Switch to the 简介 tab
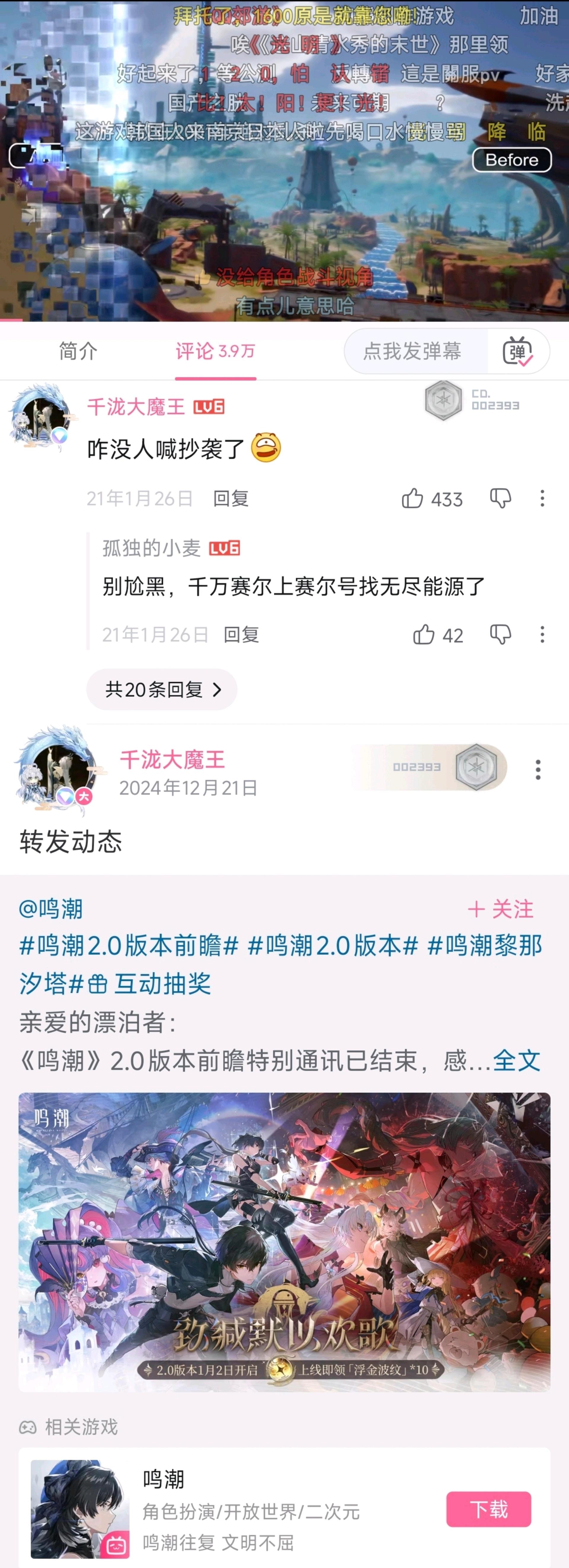This screenshot has height=1568, width=569. (x=78, y=351)
